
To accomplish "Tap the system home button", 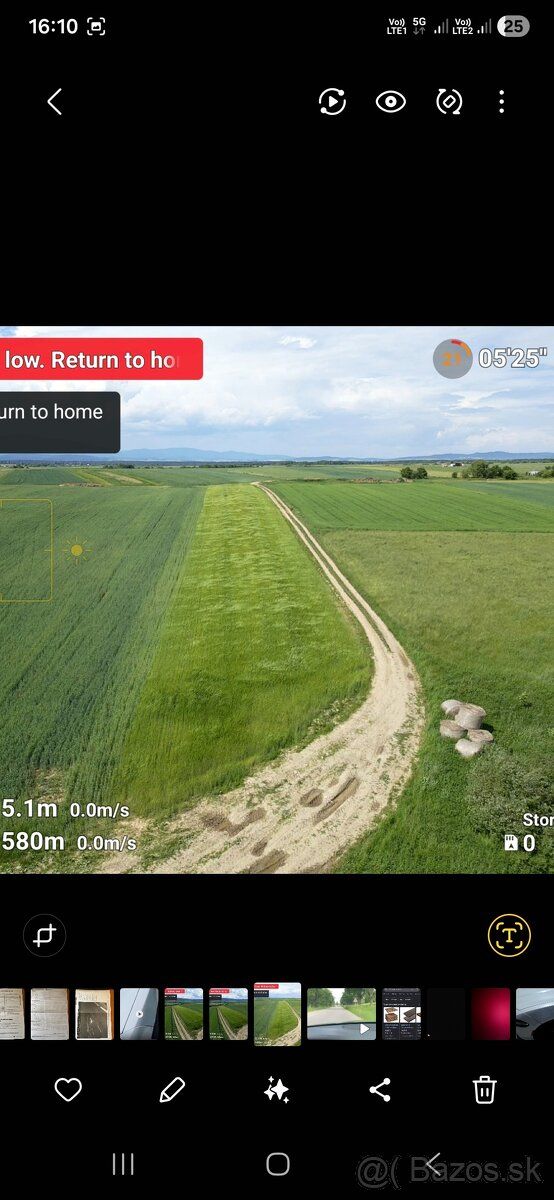I will pos(278,1164).
